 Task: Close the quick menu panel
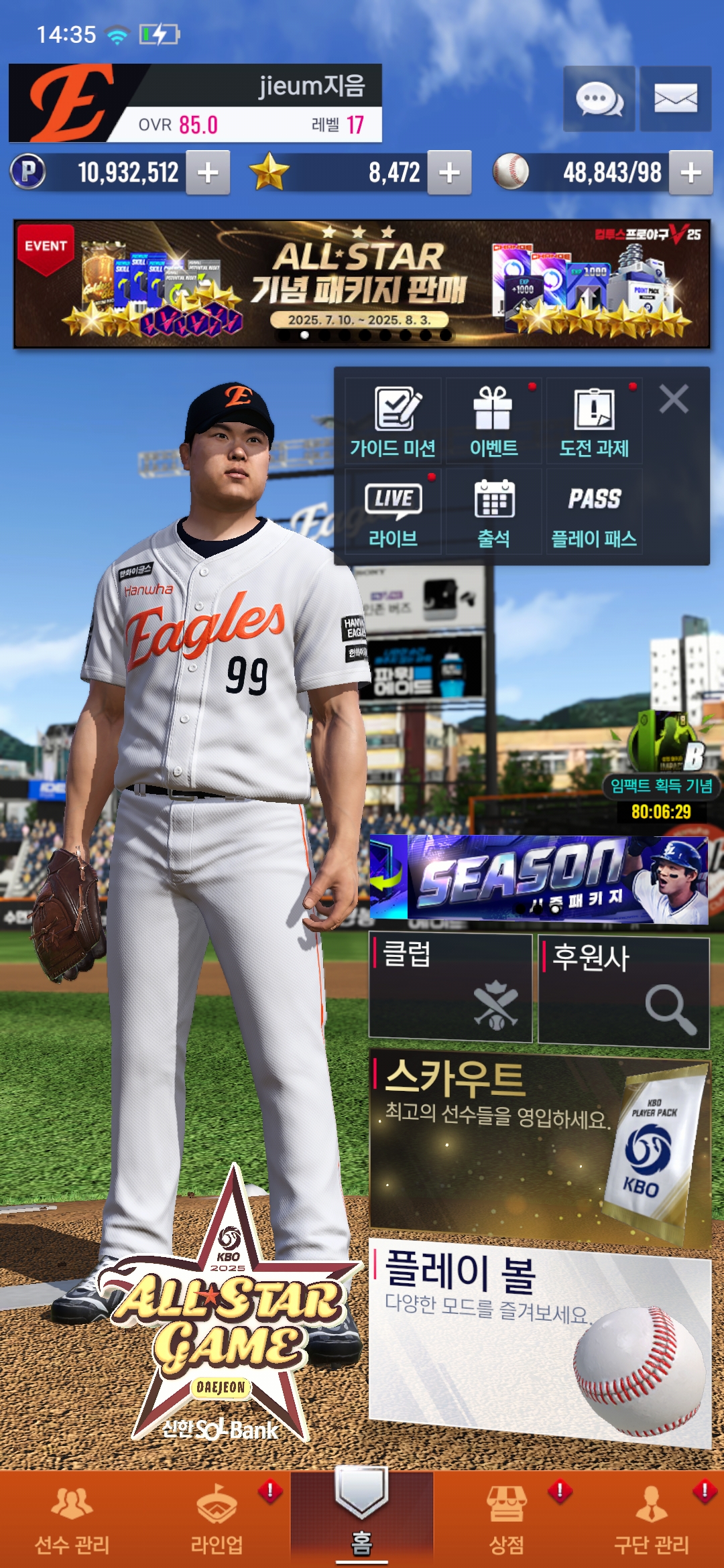pos(673,399)
